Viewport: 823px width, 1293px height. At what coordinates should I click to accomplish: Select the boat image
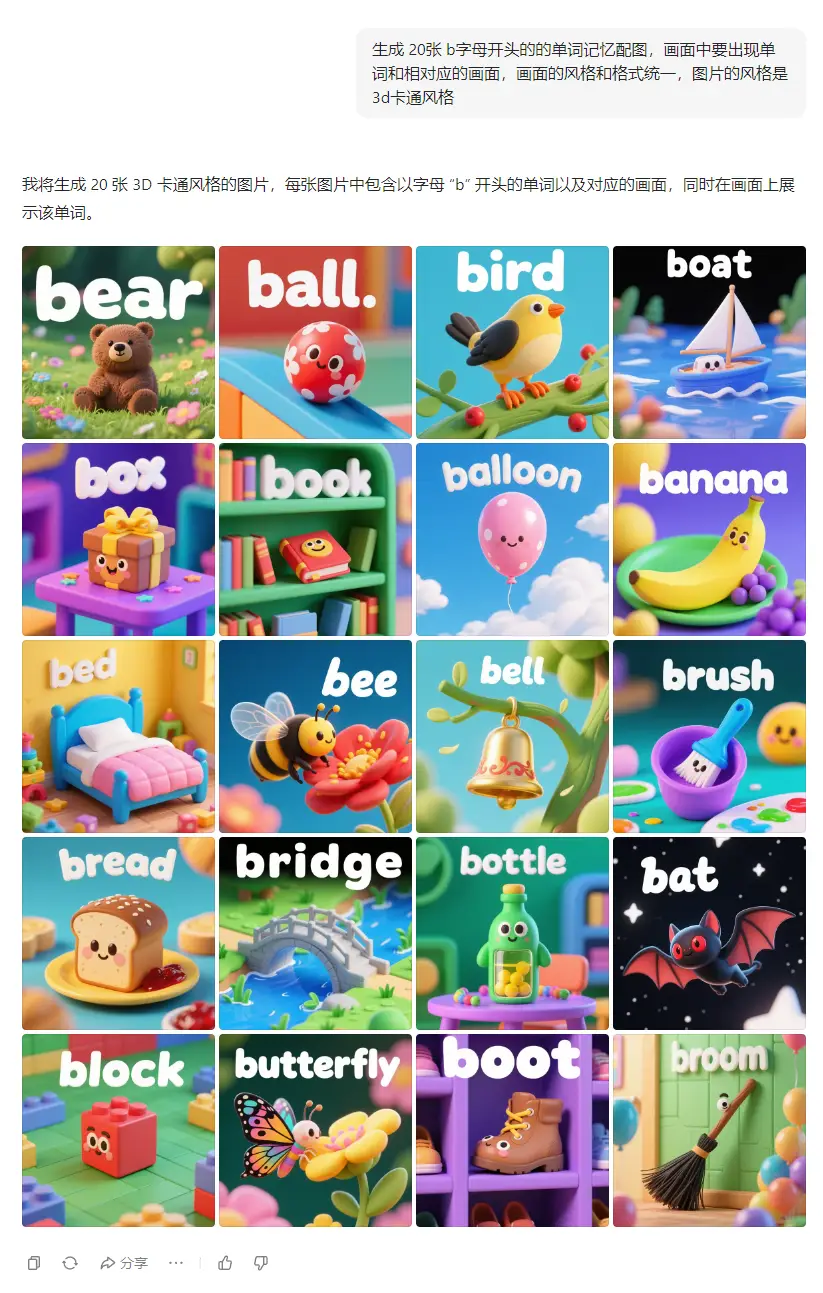pyautogui.click(x=709, y=342)
